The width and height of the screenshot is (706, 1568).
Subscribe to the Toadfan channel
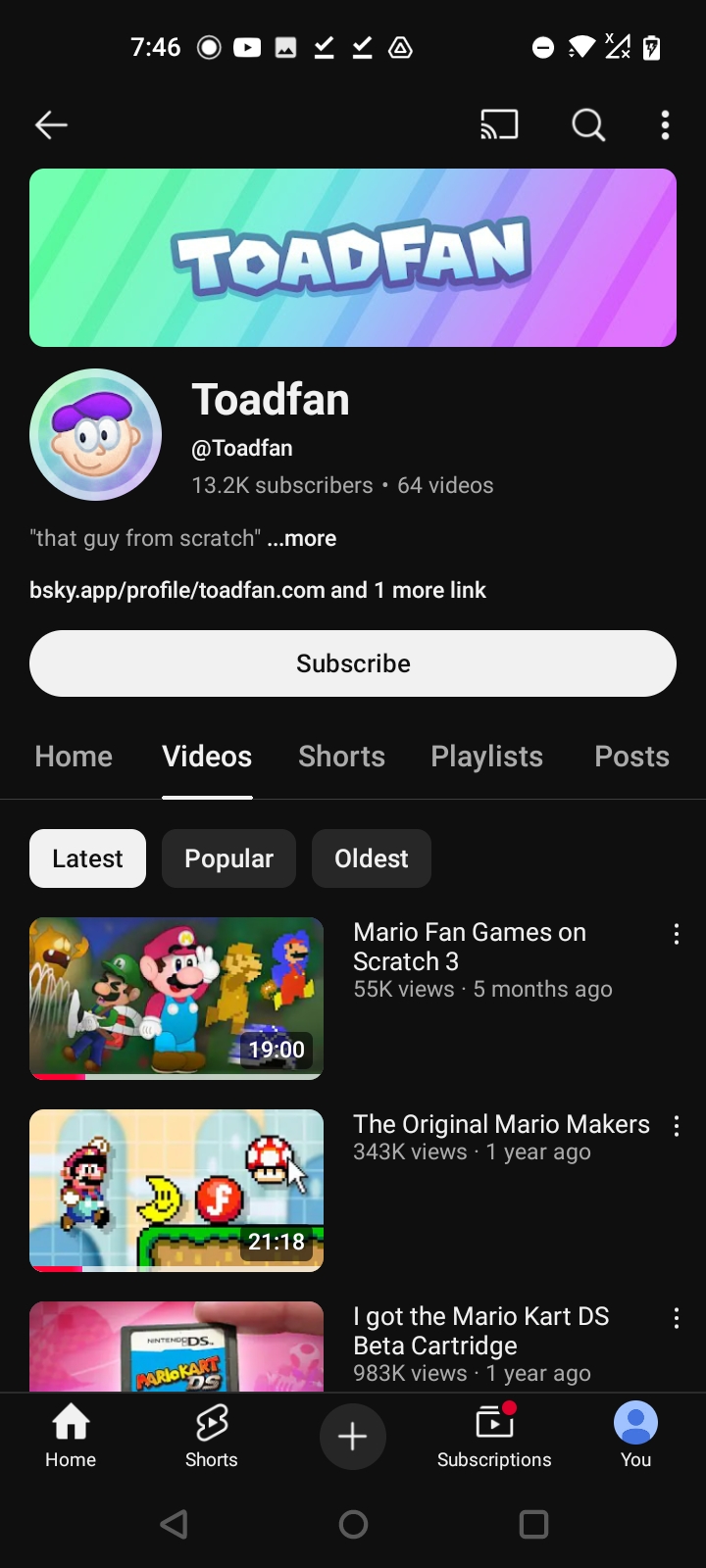tap(353, 663)
